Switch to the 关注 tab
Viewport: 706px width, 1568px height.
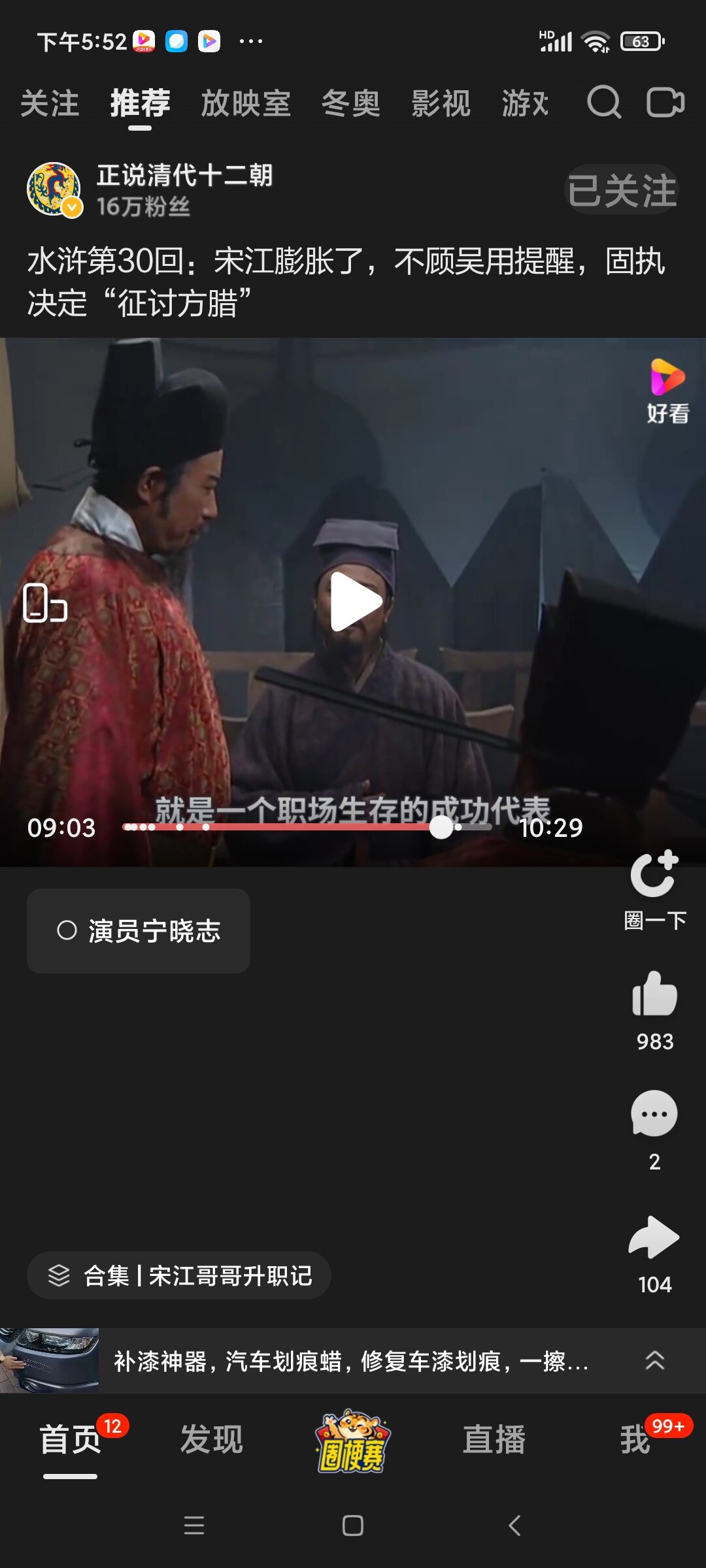[50, 104]
